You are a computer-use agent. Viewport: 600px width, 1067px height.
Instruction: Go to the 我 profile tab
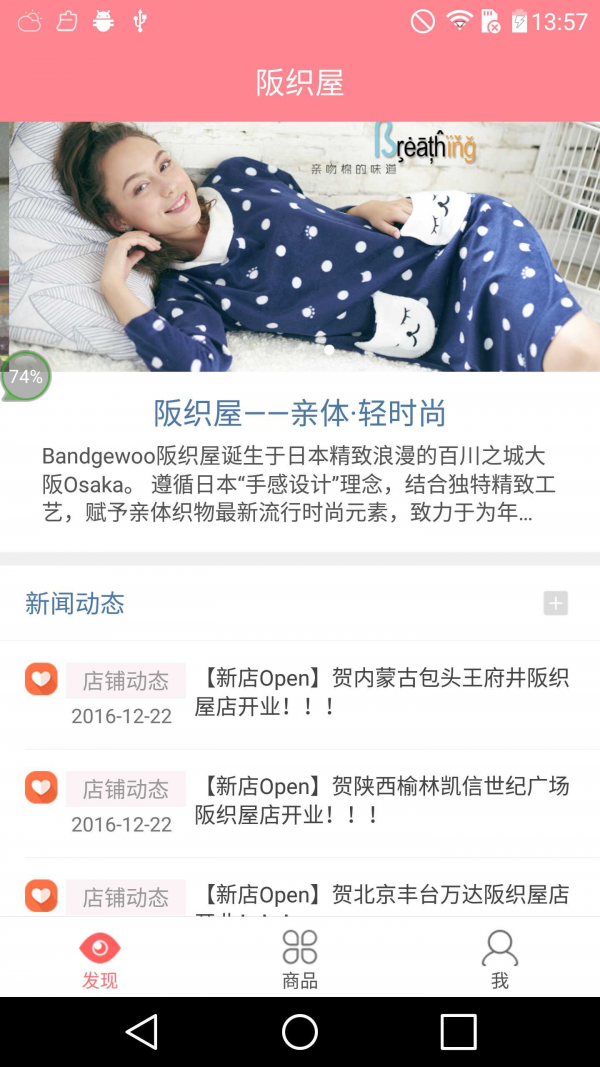coord(500,958)
